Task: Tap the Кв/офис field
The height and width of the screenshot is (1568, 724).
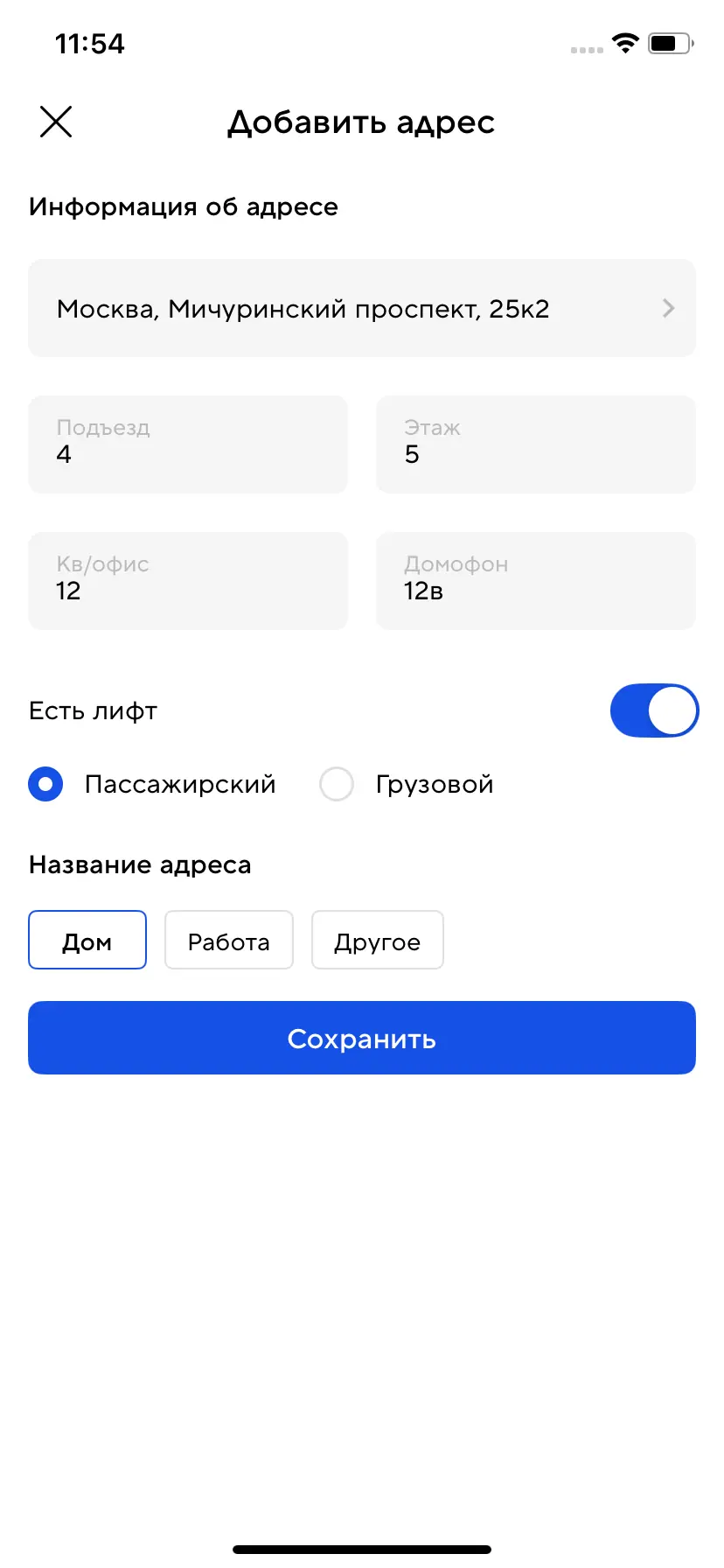Action: point(187,581)
